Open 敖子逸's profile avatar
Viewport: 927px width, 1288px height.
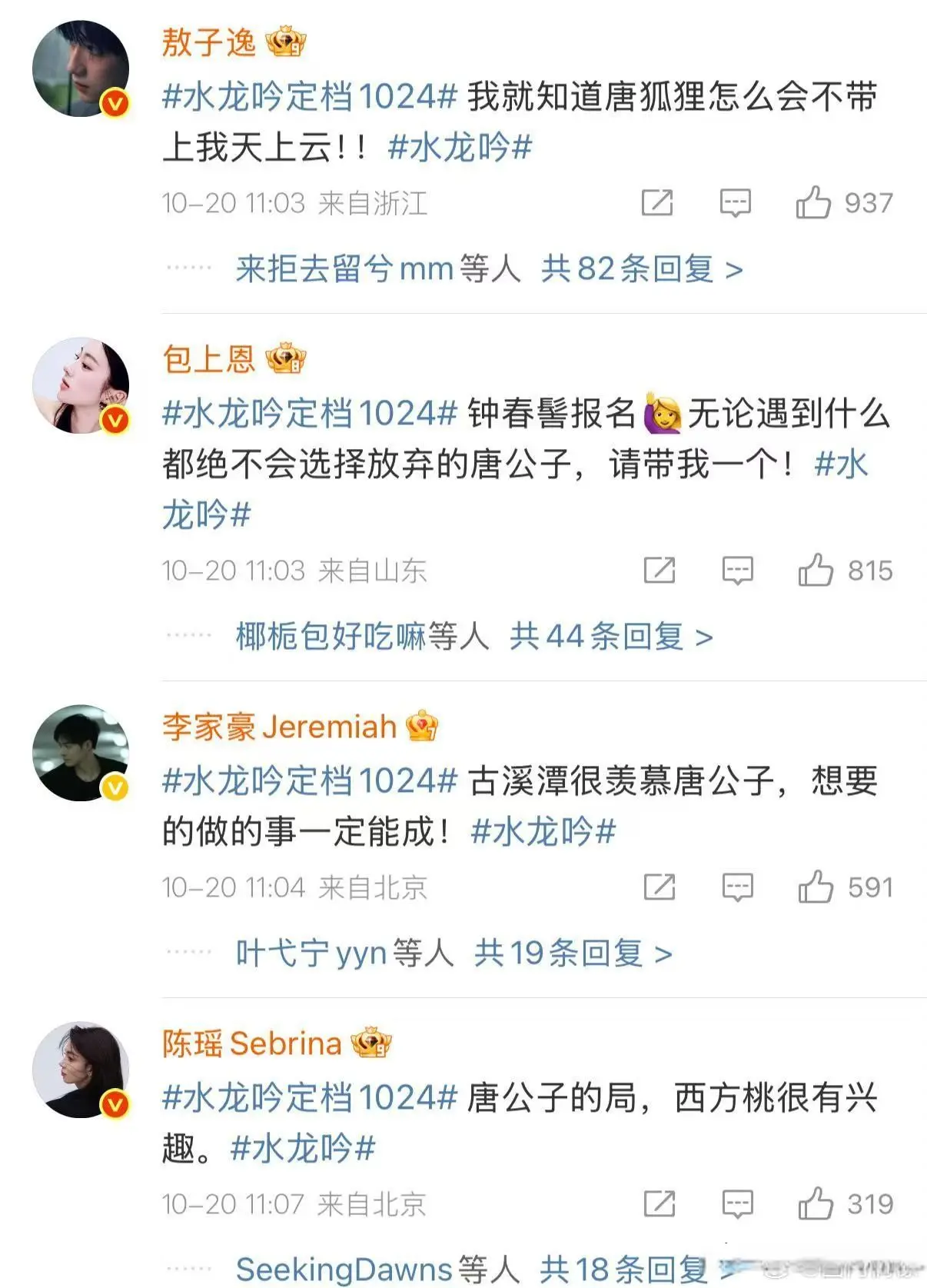pyautogui.click(x=80, y=69)
